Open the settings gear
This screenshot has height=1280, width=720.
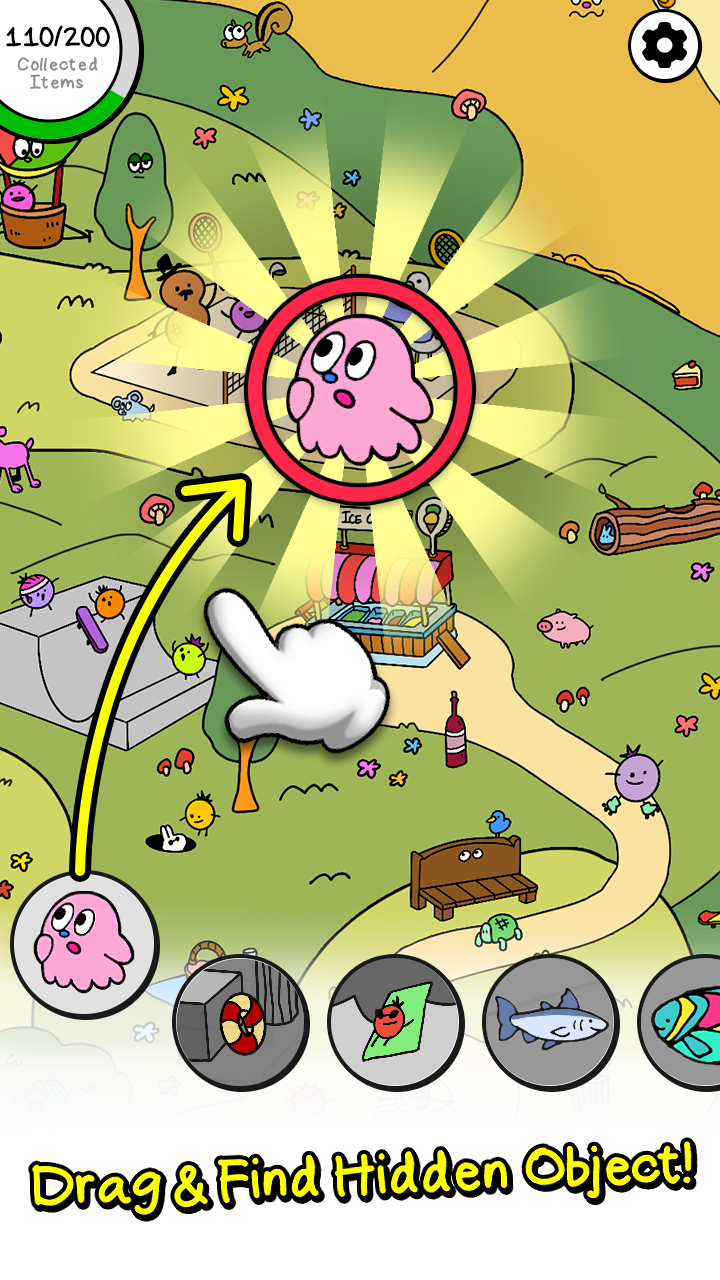[x=664, y=45]
